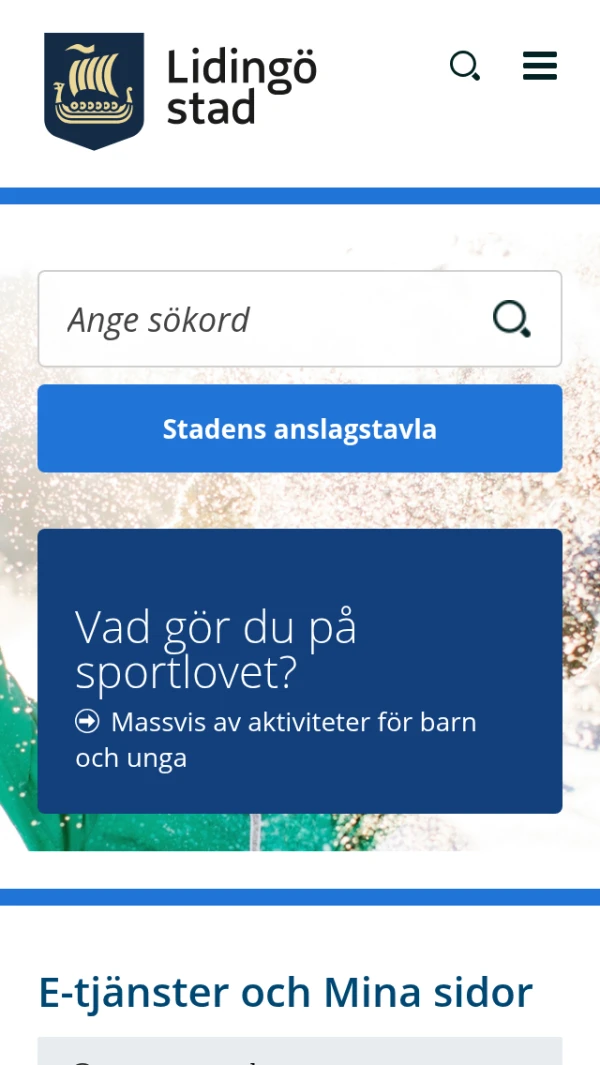Submit search with the magnifier button
This screenshot has height=1065, width=600.
tap(512, 320)
